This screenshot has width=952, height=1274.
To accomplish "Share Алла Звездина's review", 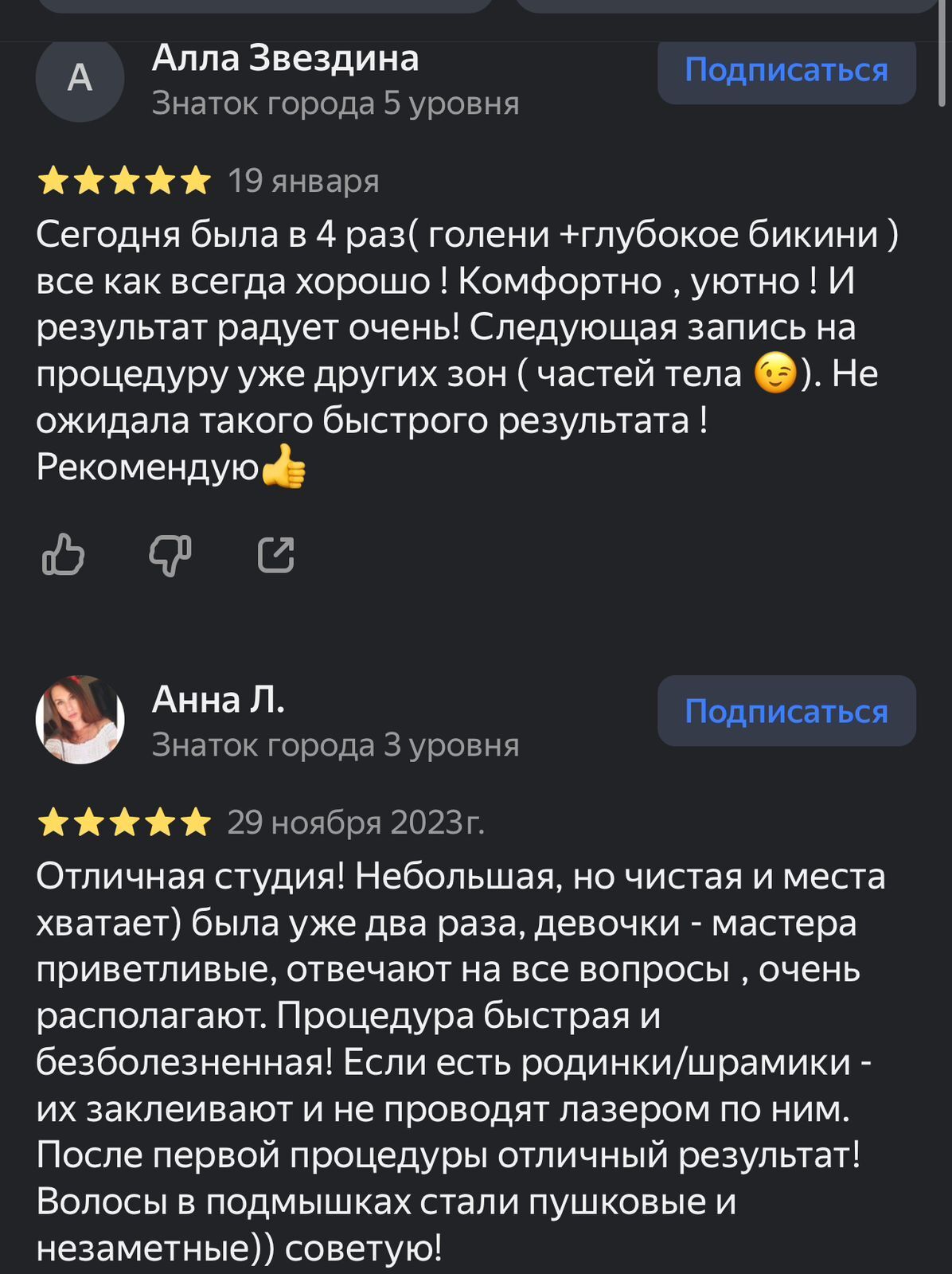I will pyautogui.click(x=276, y=554).
